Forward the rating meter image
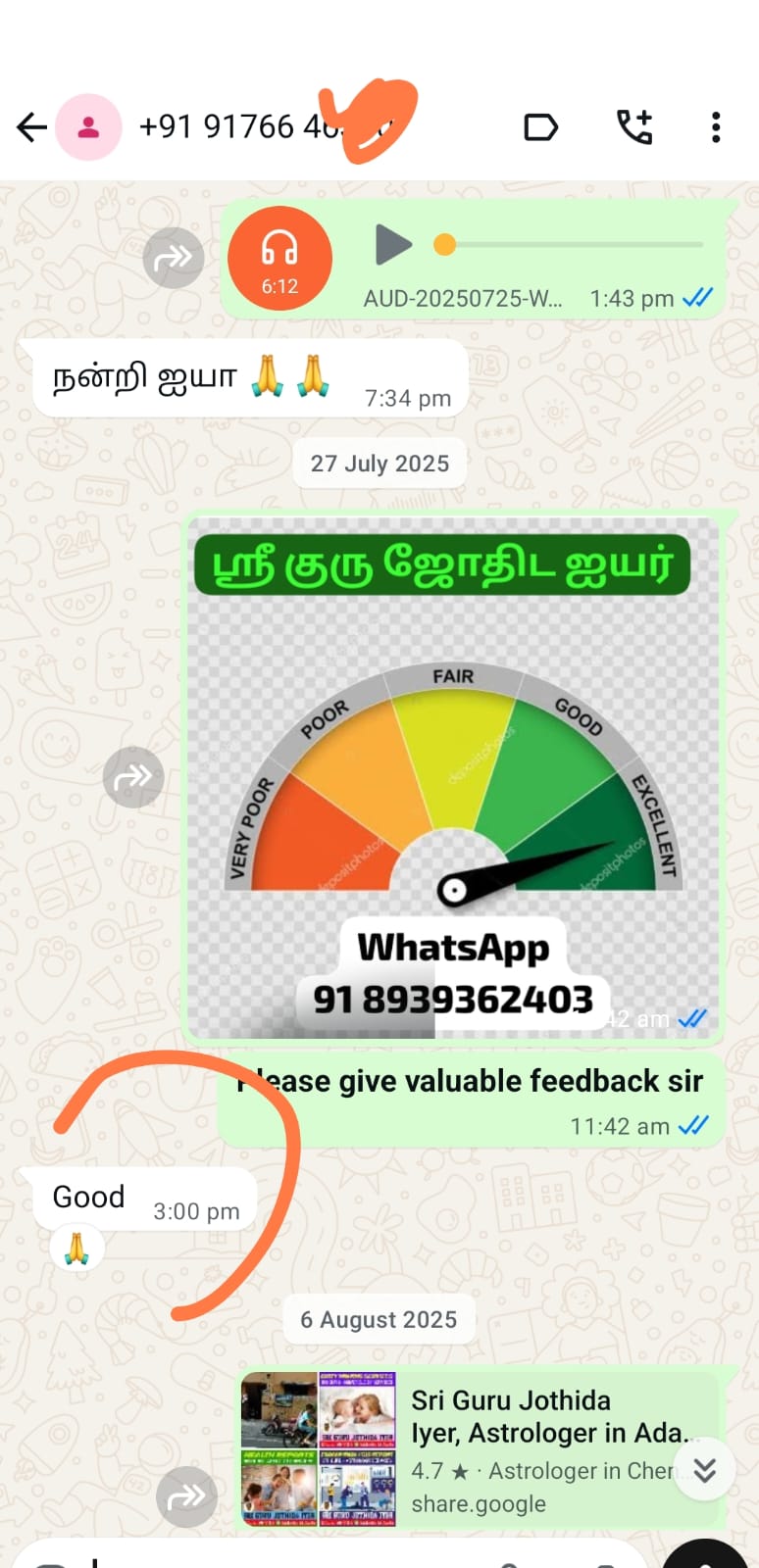759x1568 pixels. [133, 777]
